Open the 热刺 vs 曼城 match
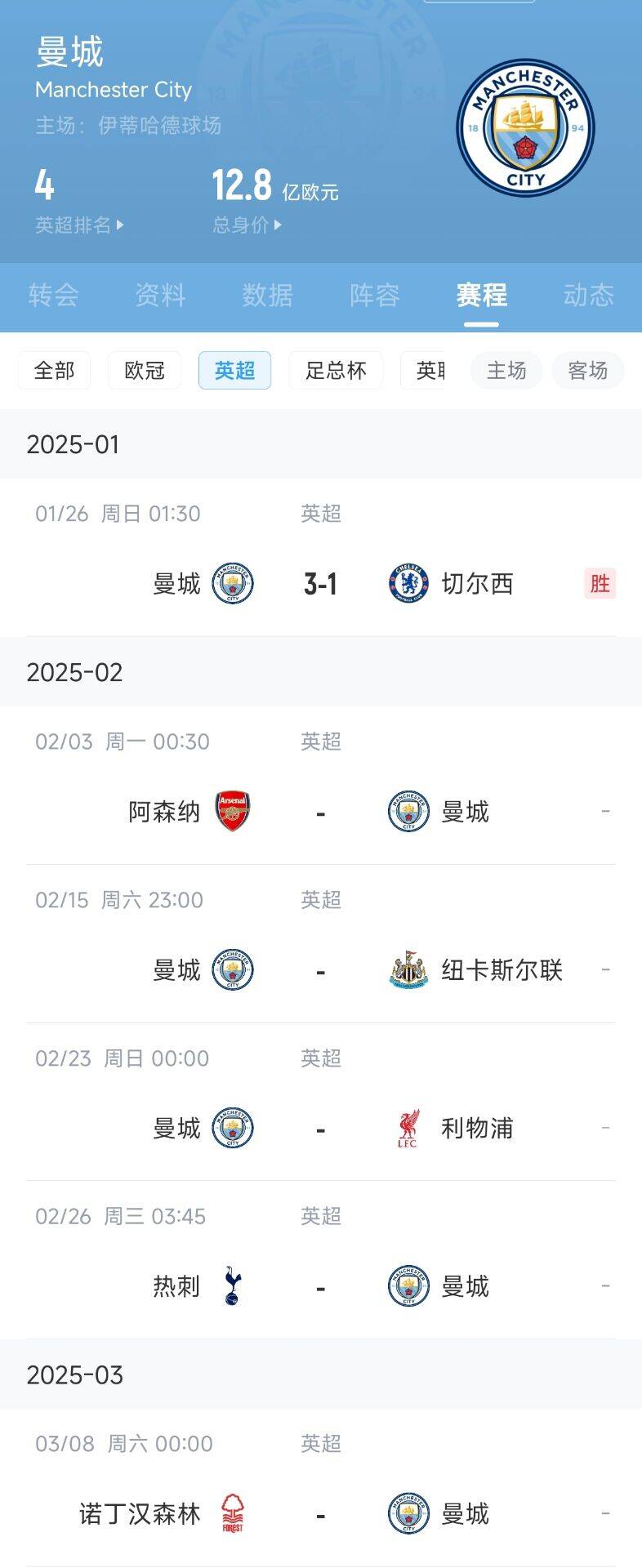 click(320, 1287)
